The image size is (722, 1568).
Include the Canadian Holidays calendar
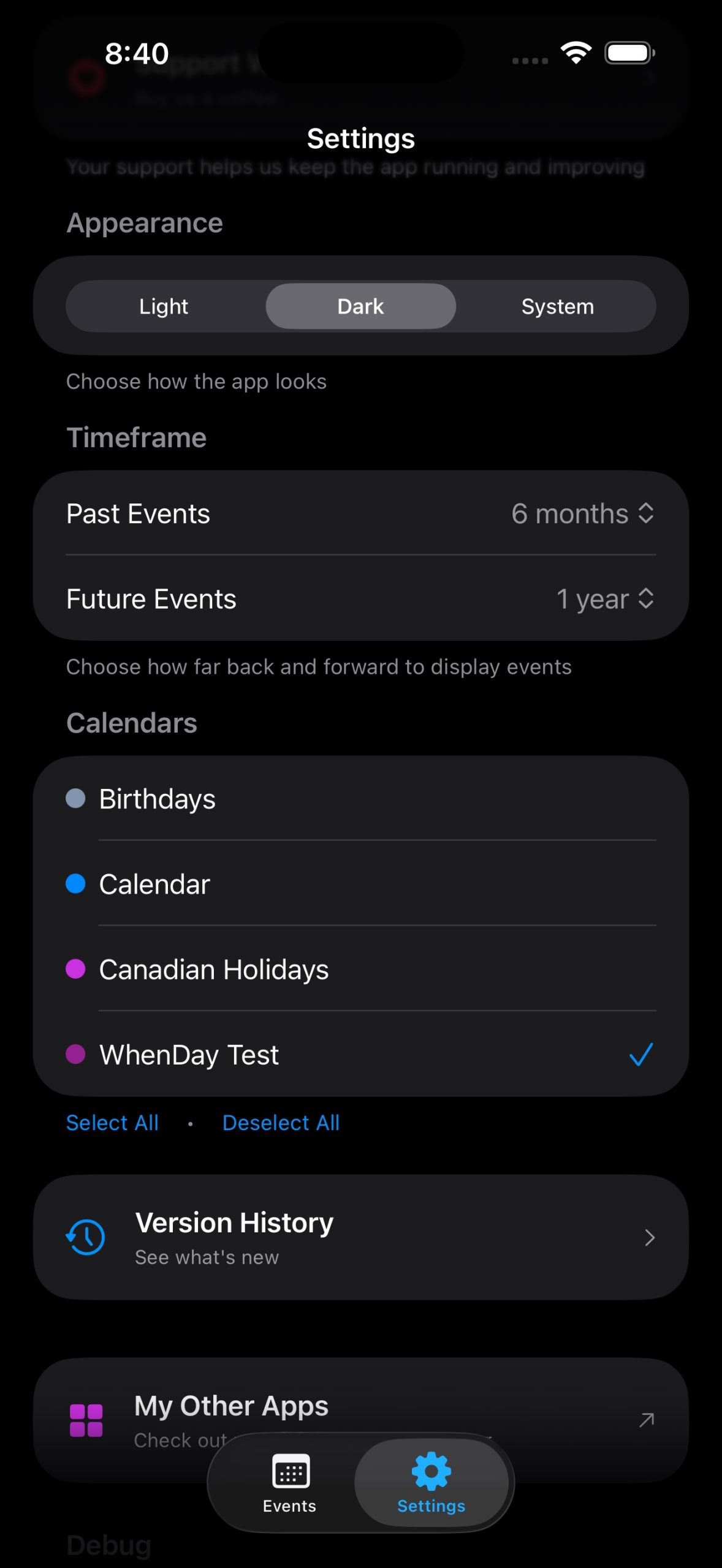coord(360,969)
